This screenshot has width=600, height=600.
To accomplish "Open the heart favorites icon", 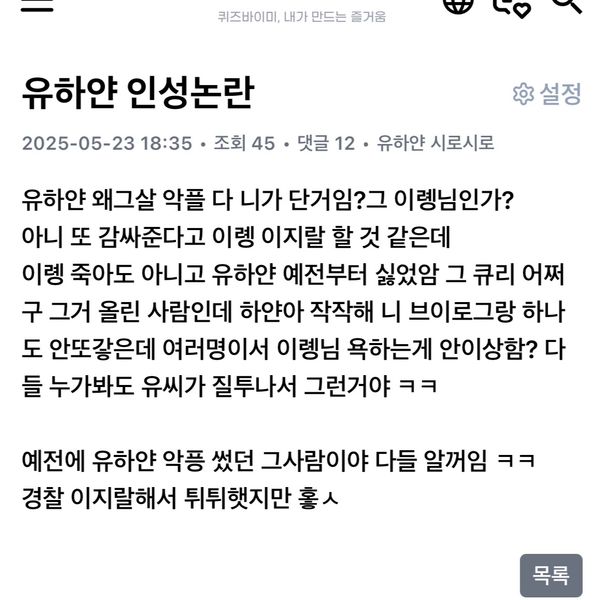I will point(512,5).
